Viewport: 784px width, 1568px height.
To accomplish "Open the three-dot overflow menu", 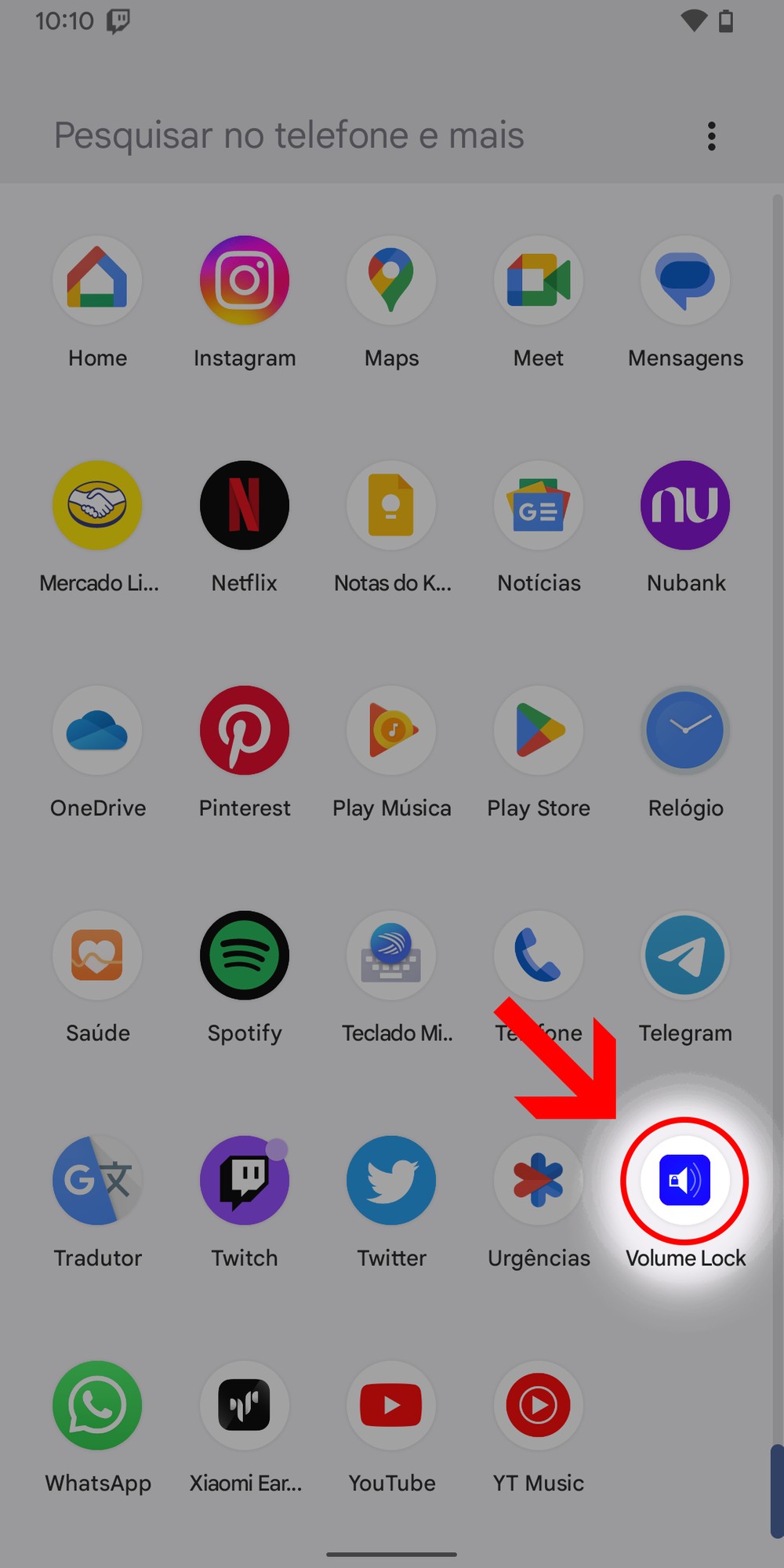I will point(711,136).
